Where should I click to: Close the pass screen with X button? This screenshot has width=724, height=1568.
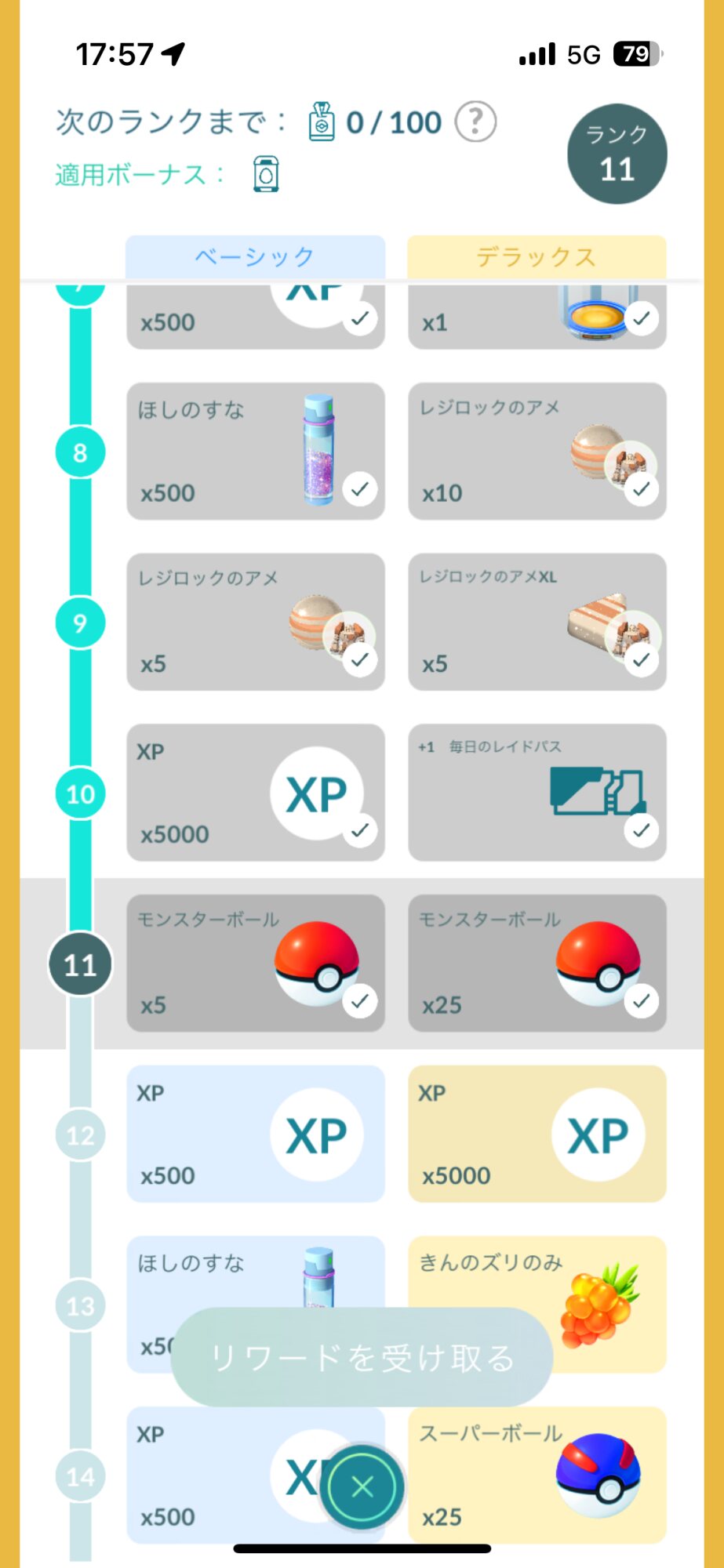362,1486
